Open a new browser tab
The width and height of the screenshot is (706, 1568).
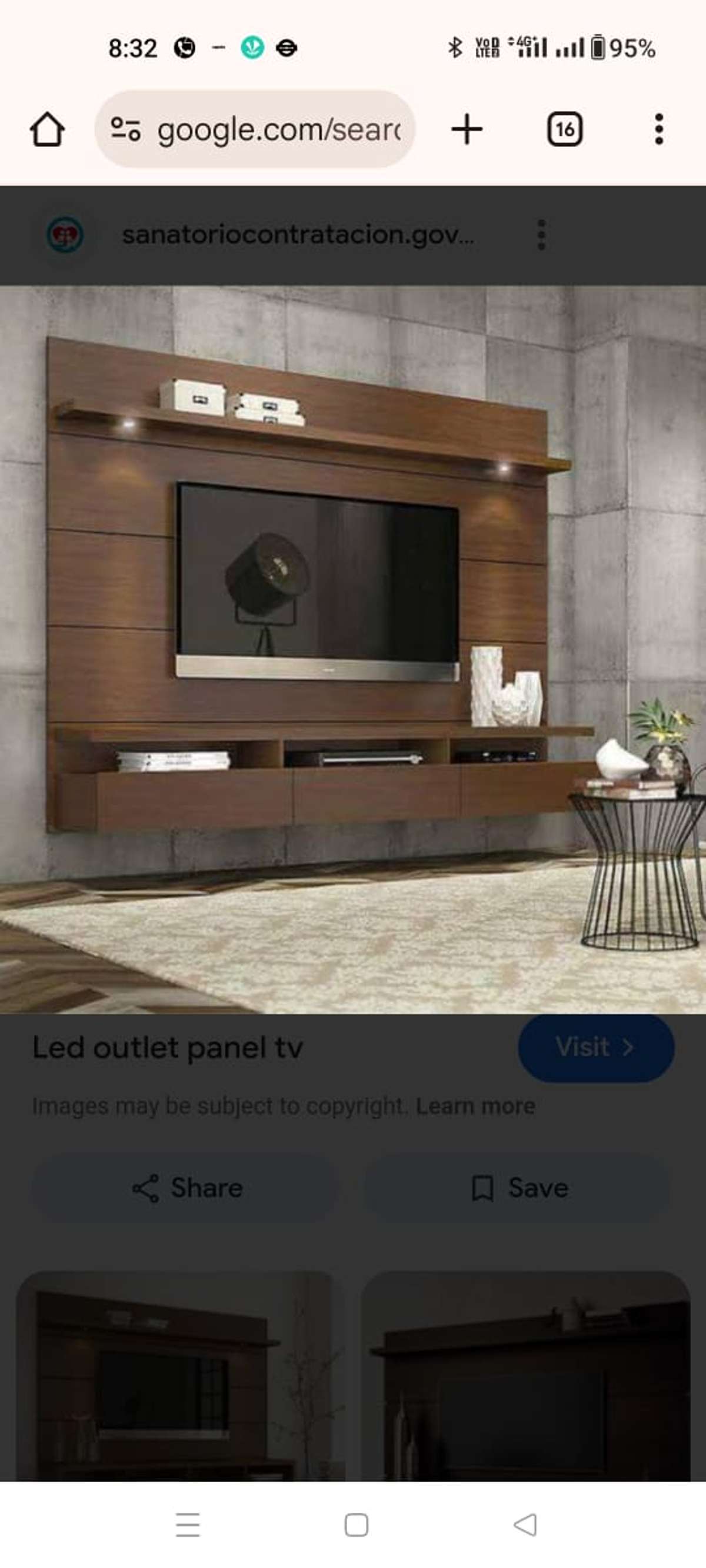coord(467,130)
